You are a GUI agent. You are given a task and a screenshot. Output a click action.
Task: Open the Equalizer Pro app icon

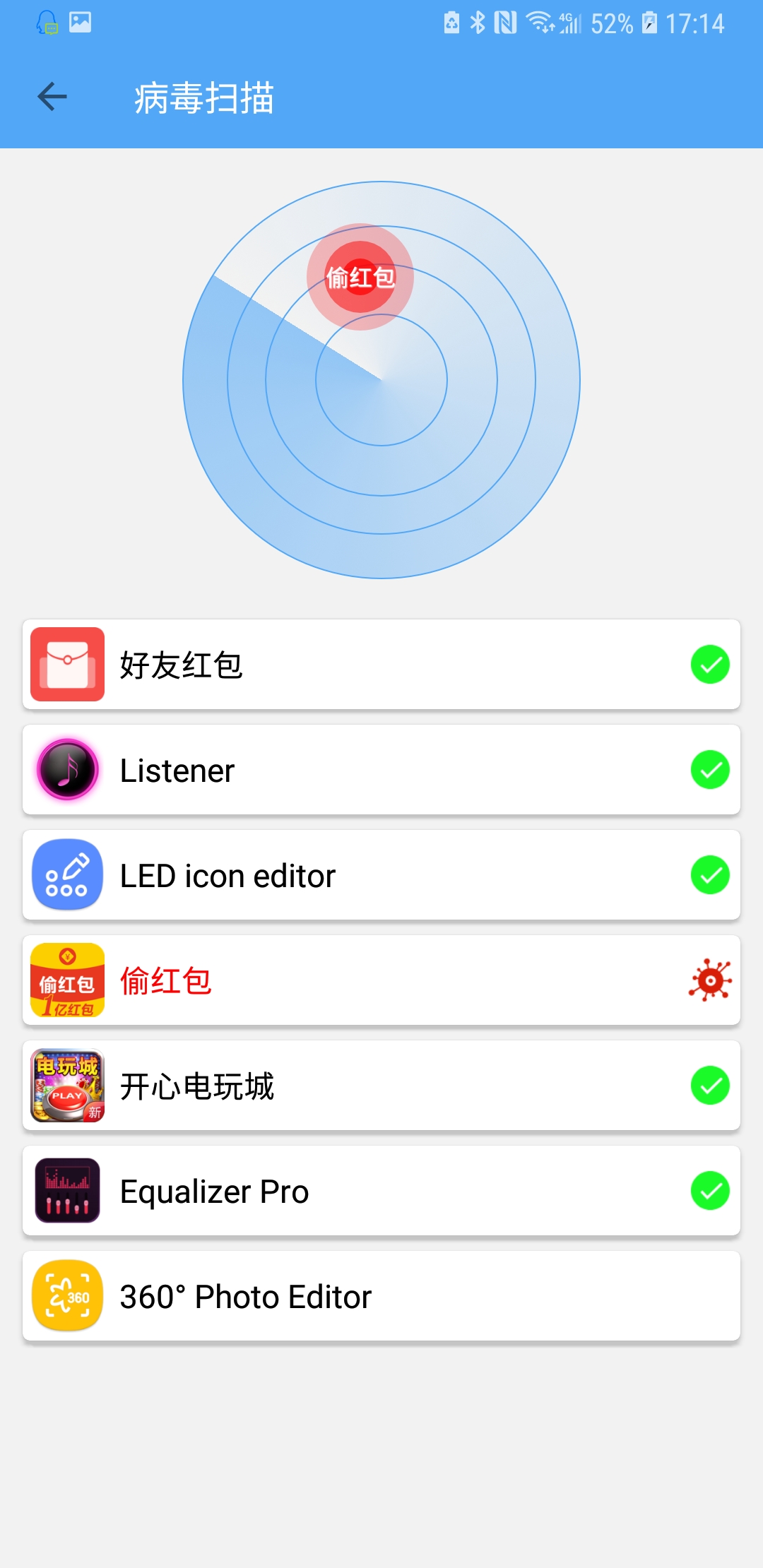point(67,1191)
